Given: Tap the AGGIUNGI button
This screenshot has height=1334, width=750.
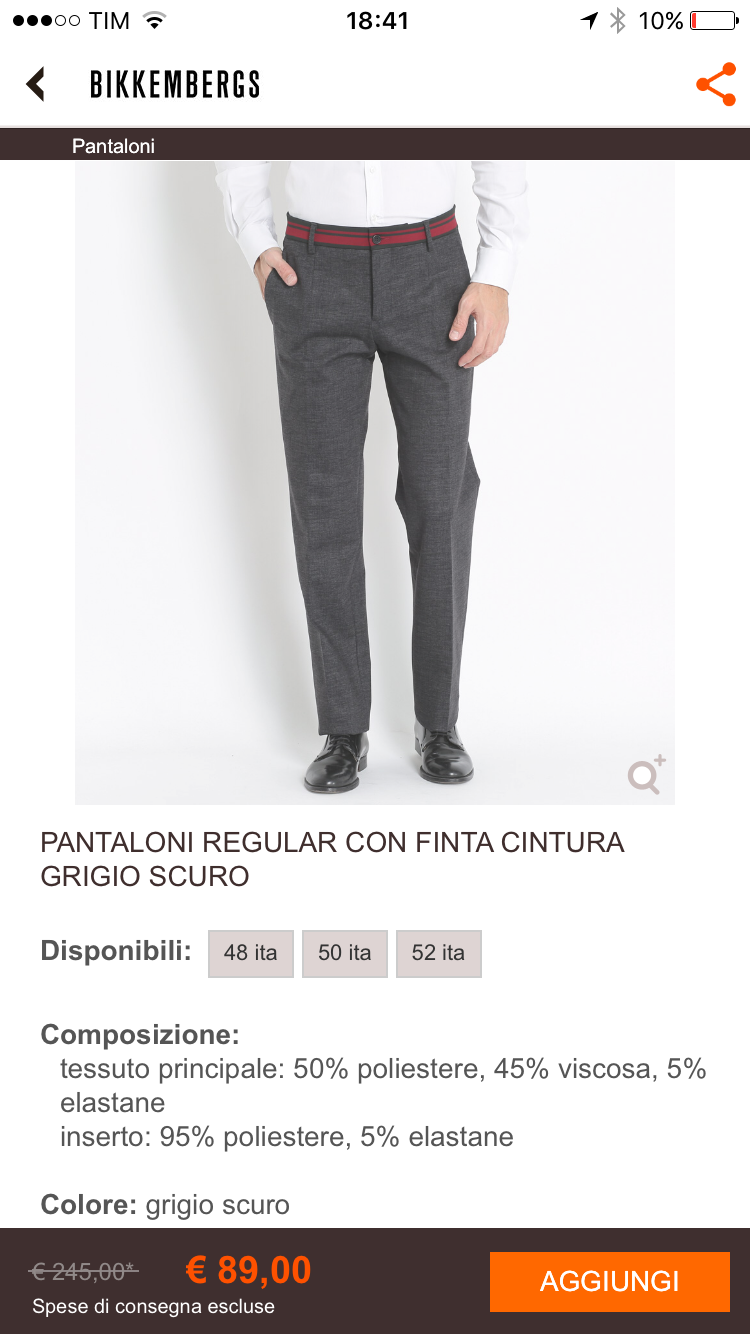Looking at the screenshot, I should pyautogui.click(x=609, y=1281).
